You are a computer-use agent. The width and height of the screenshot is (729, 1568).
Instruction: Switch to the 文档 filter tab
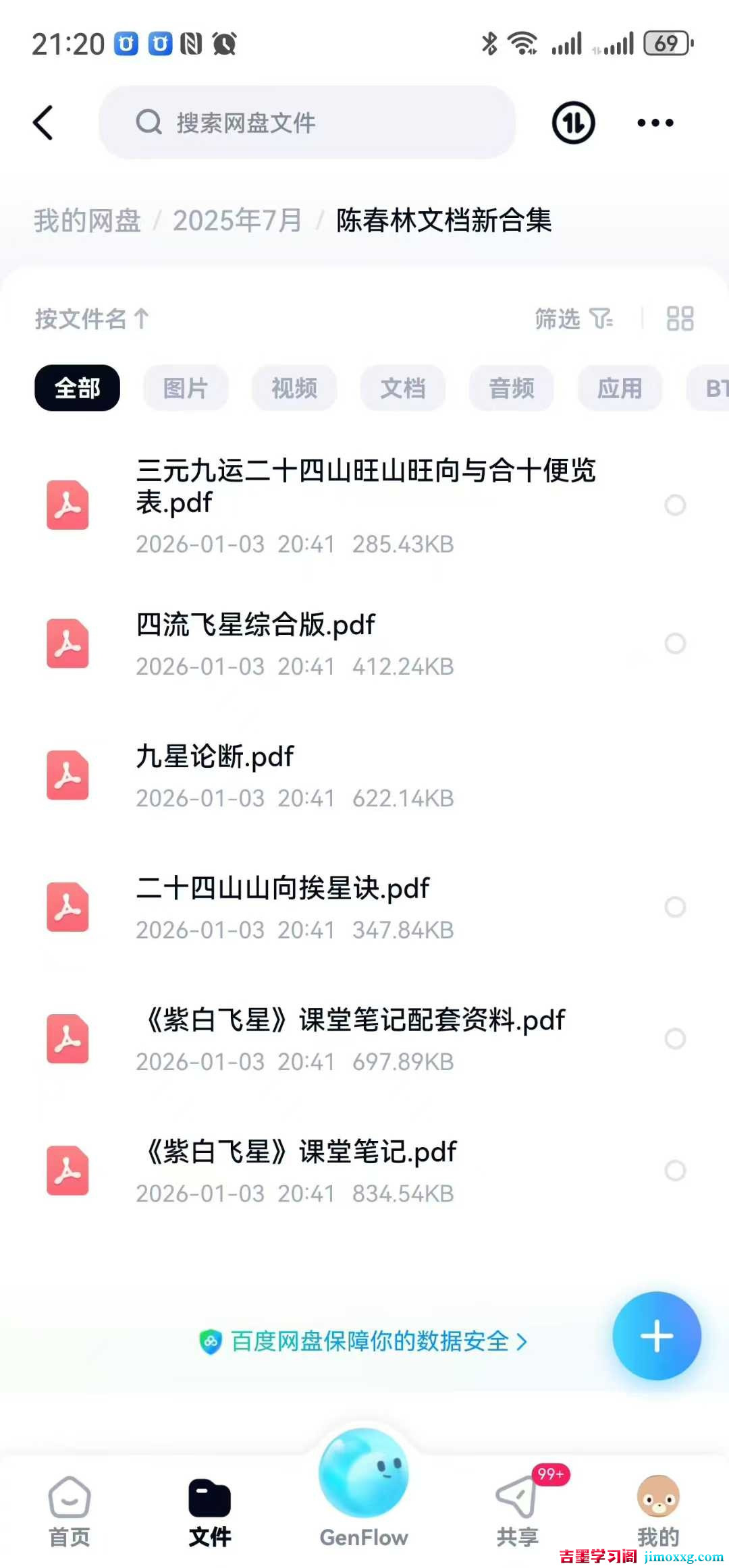pos(402,388)
